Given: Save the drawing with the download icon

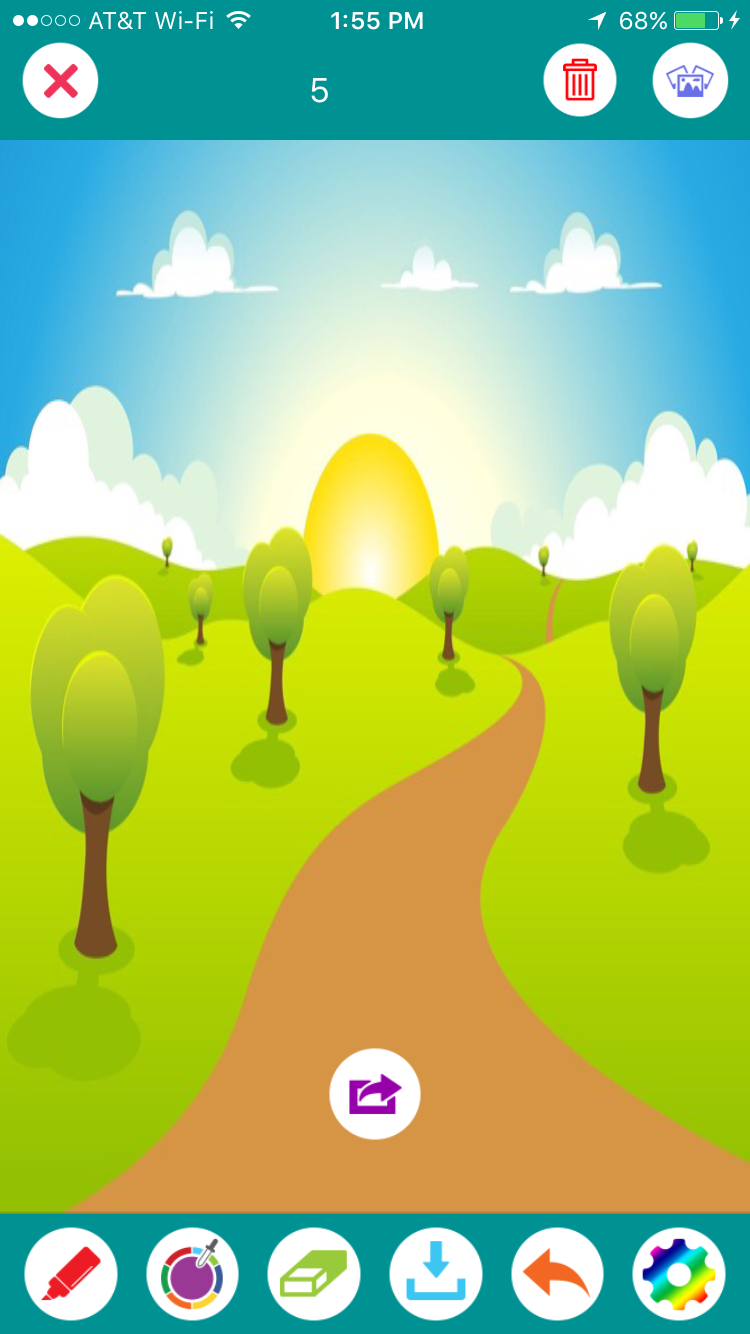Looking at the screenshot, I should point(436,1274).
